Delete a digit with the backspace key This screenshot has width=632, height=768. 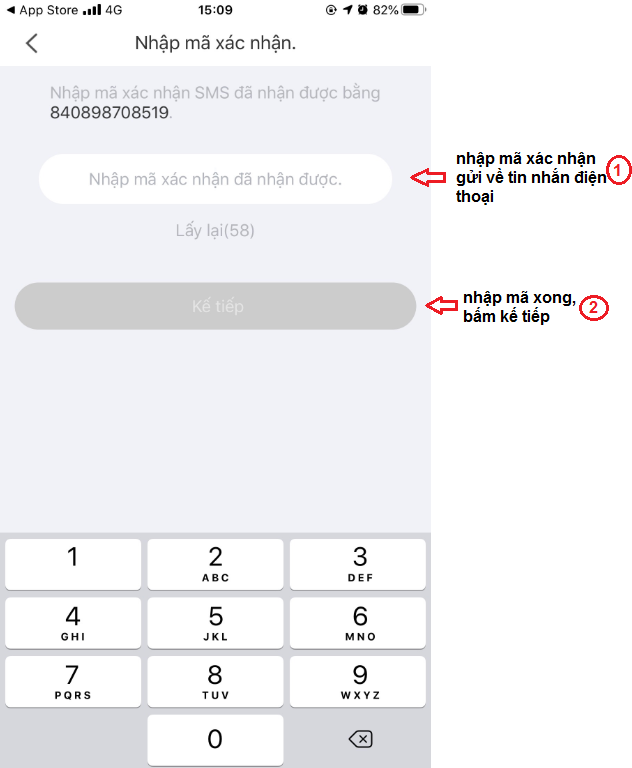[x=359, y=740]
